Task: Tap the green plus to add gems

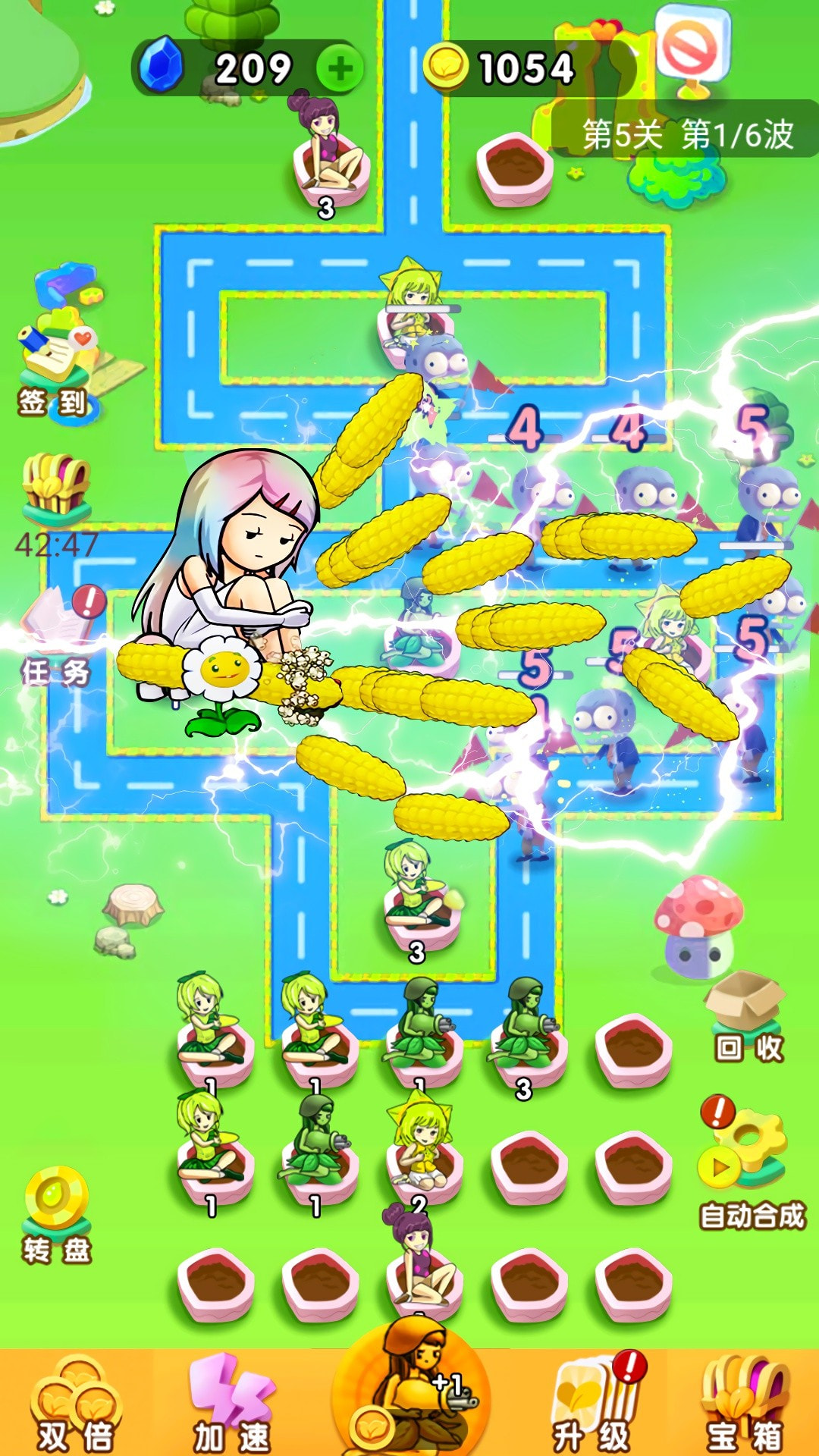Action: tap(339, 70)
